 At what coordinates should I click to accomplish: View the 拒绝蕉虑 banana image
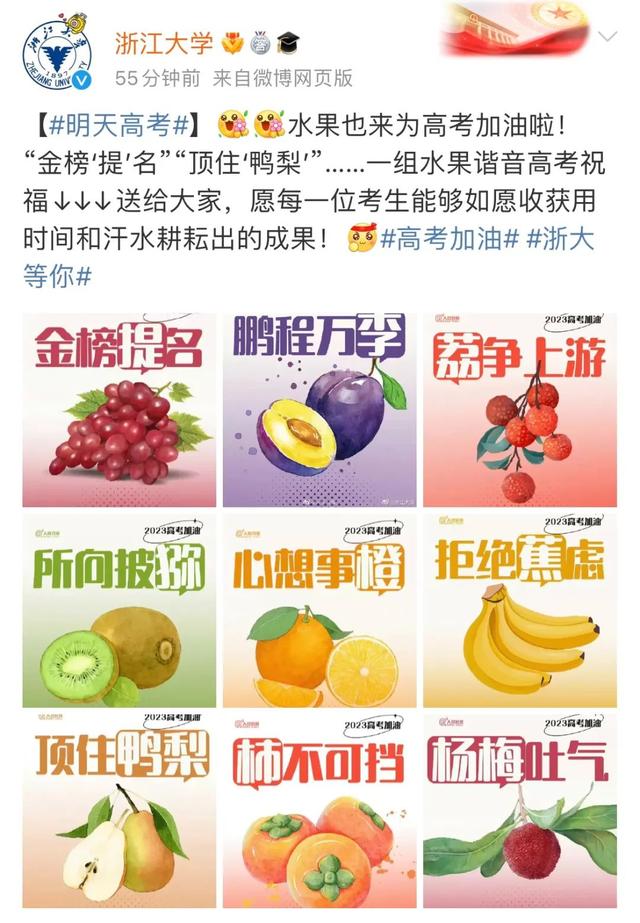pos(520,610)
